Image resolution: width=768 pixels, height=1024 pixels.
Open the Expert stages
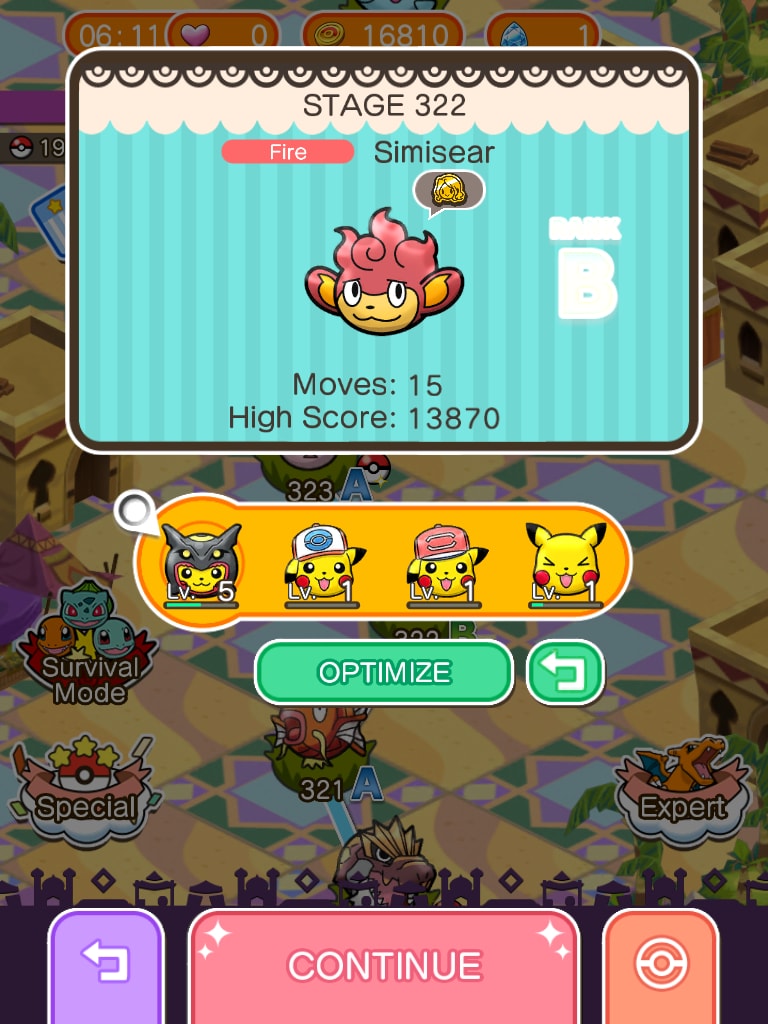(x=683, y=787)
